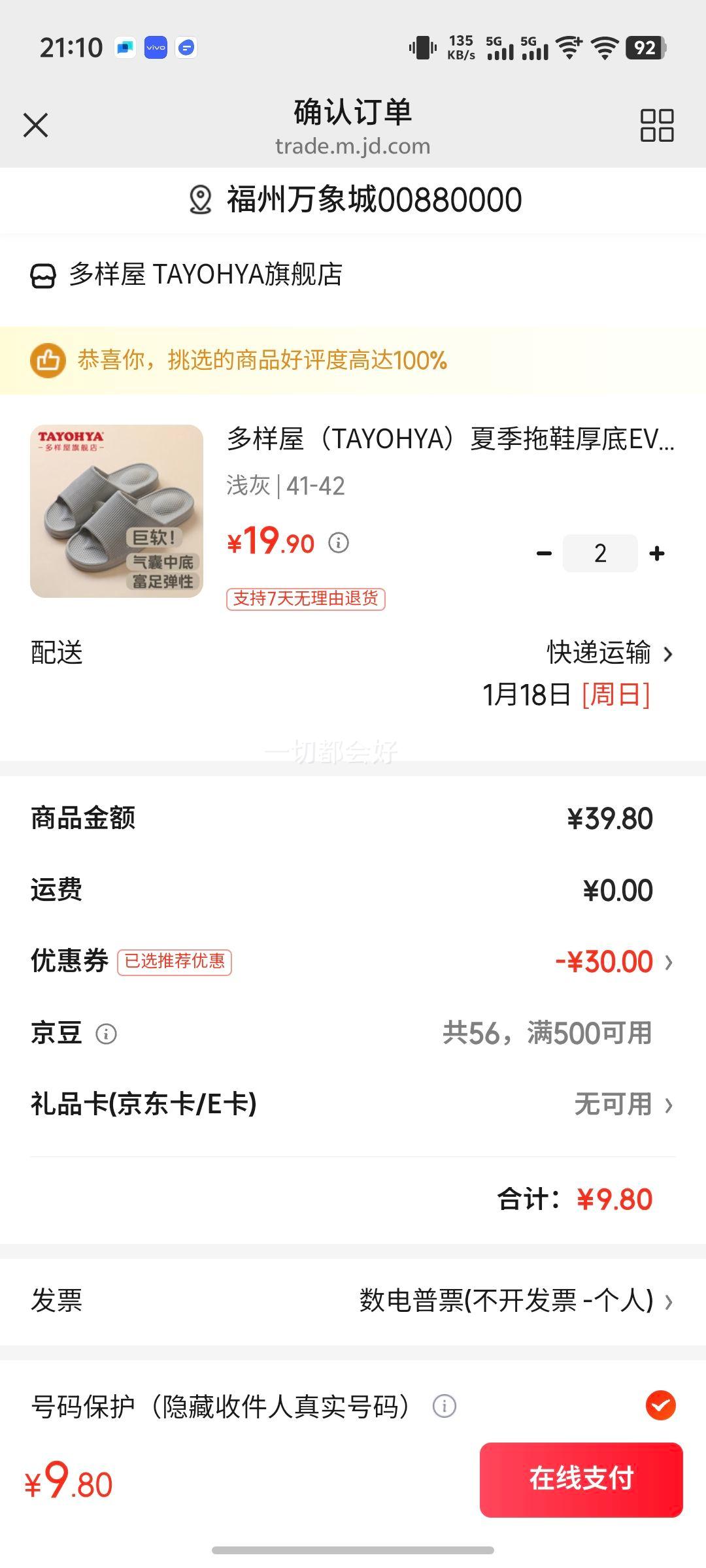Decrease quantity with the minus stepper

pos(543,552)
